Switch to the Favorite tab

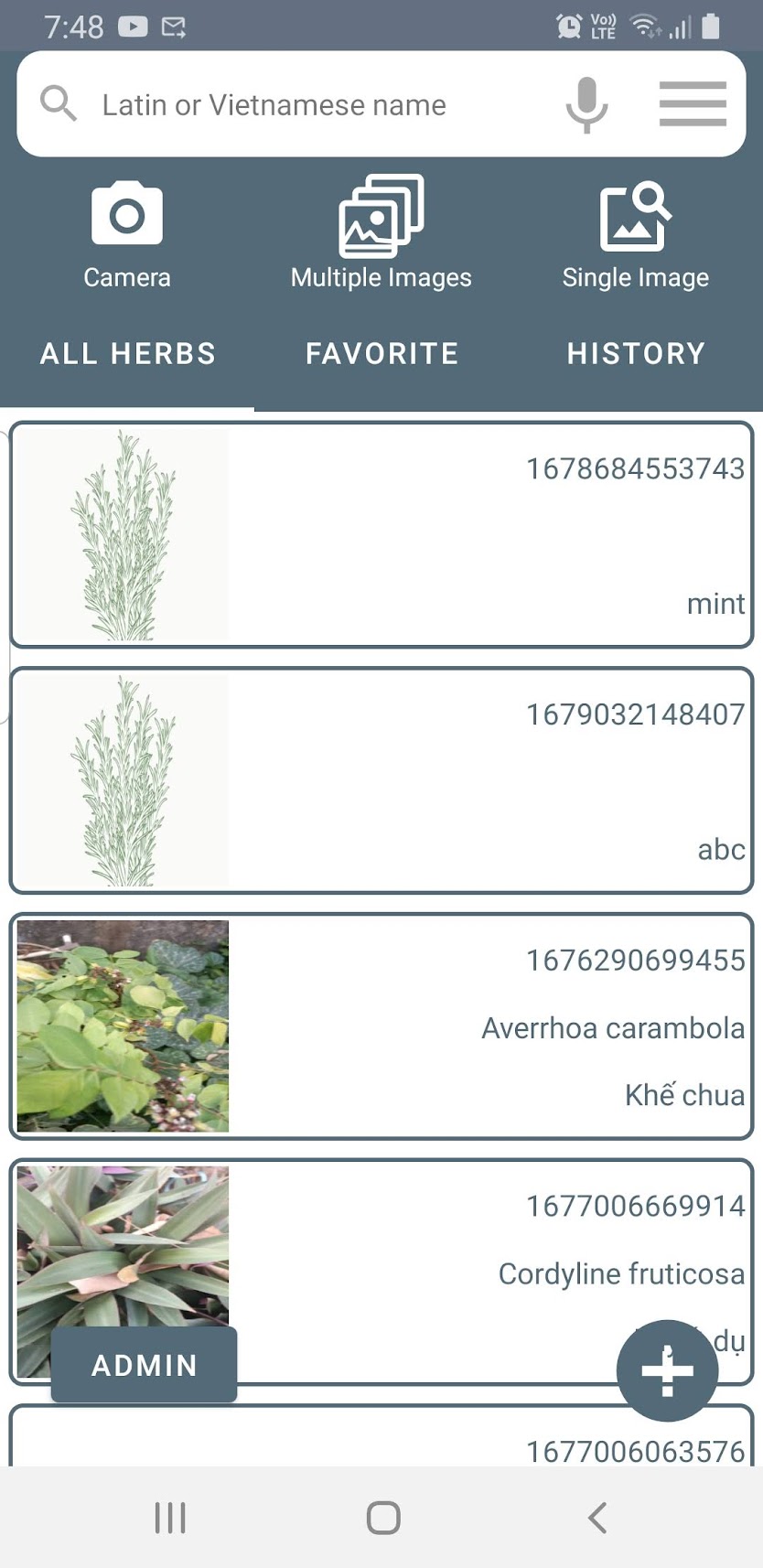(381, 354)
